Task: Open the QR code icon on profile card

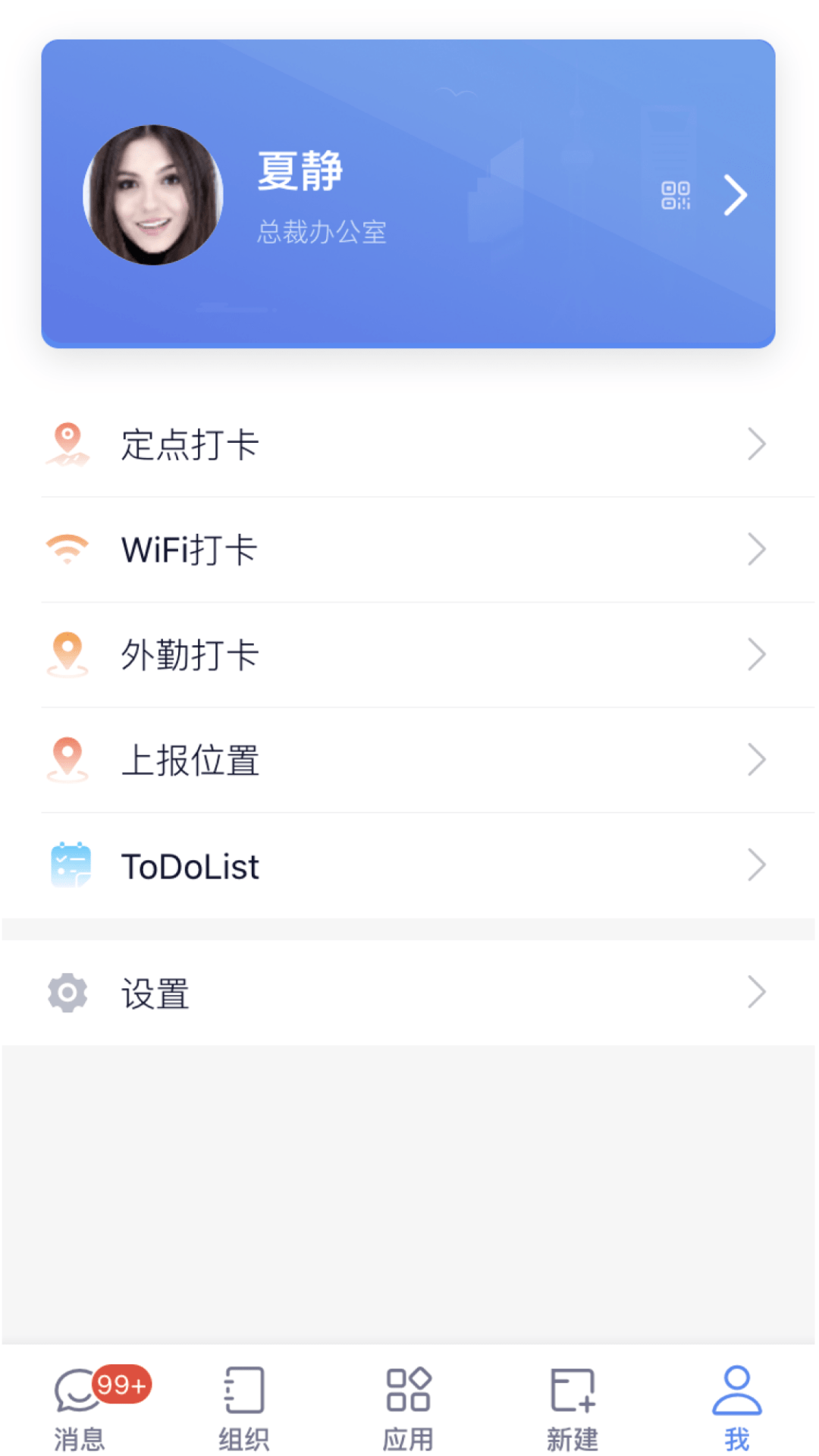Action: 677,195
